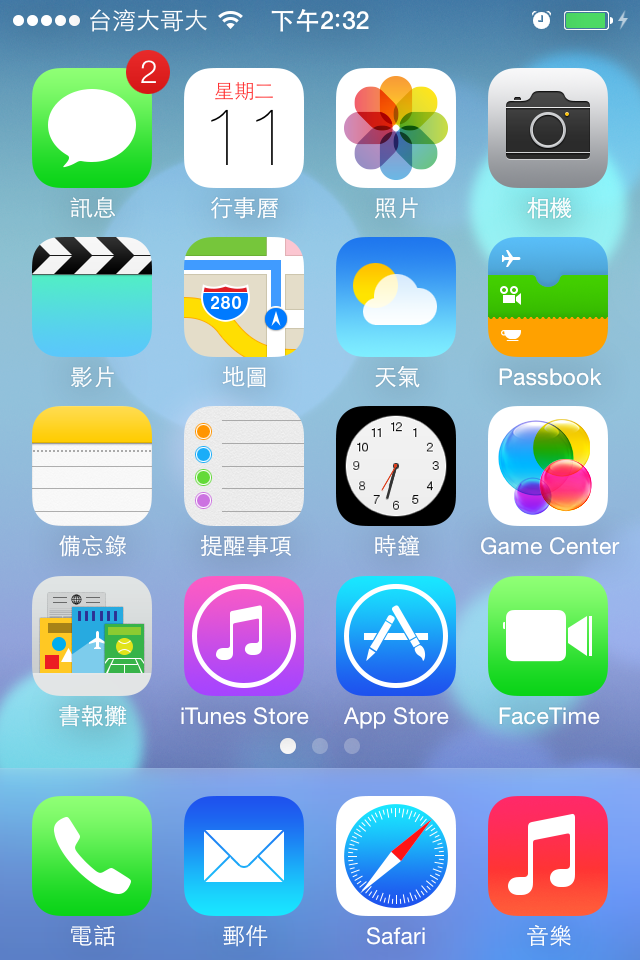Open the 照片 Photos app

(x=396, y=128)
